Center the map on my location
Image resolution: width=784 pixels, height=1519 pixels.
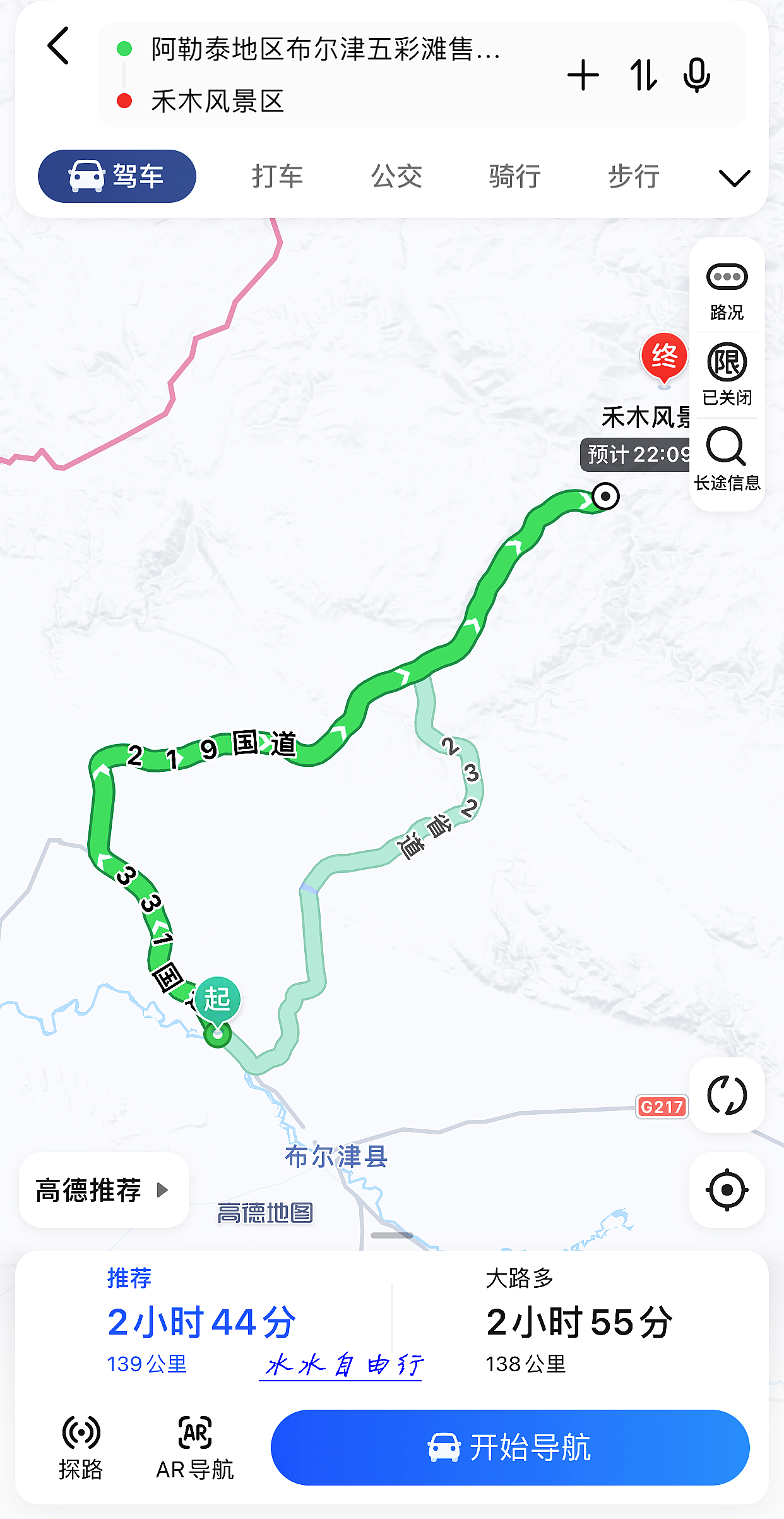pyautogui.click(x=727, y=1190)
